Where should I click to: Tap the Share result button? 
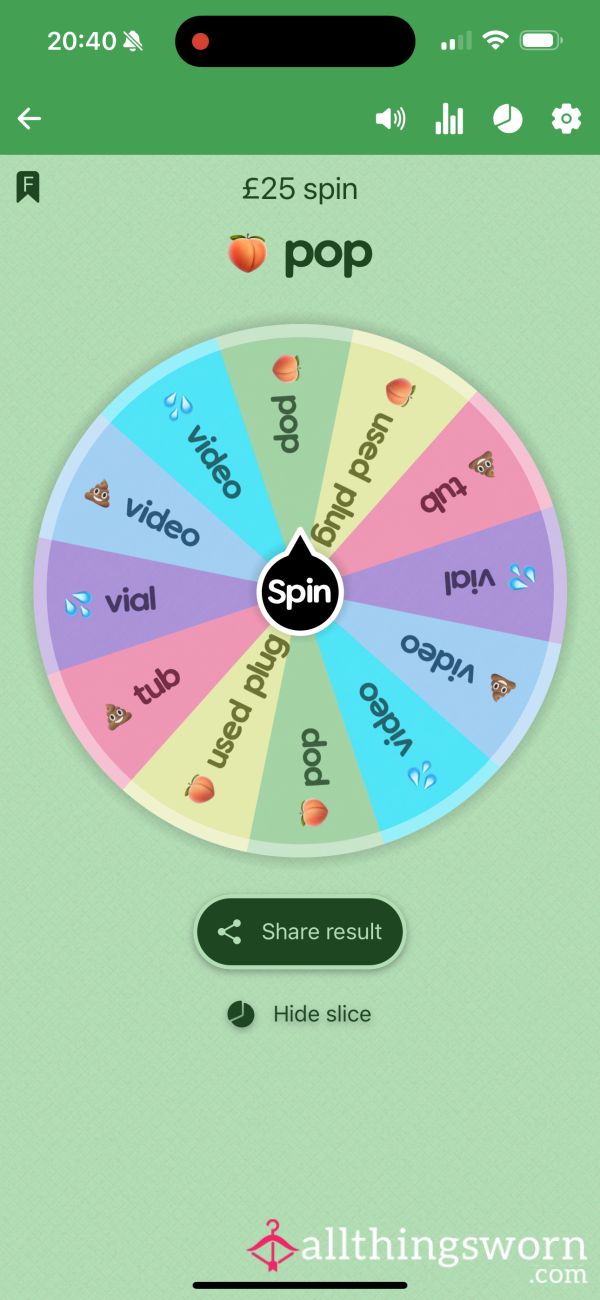(x=300, y=932)
